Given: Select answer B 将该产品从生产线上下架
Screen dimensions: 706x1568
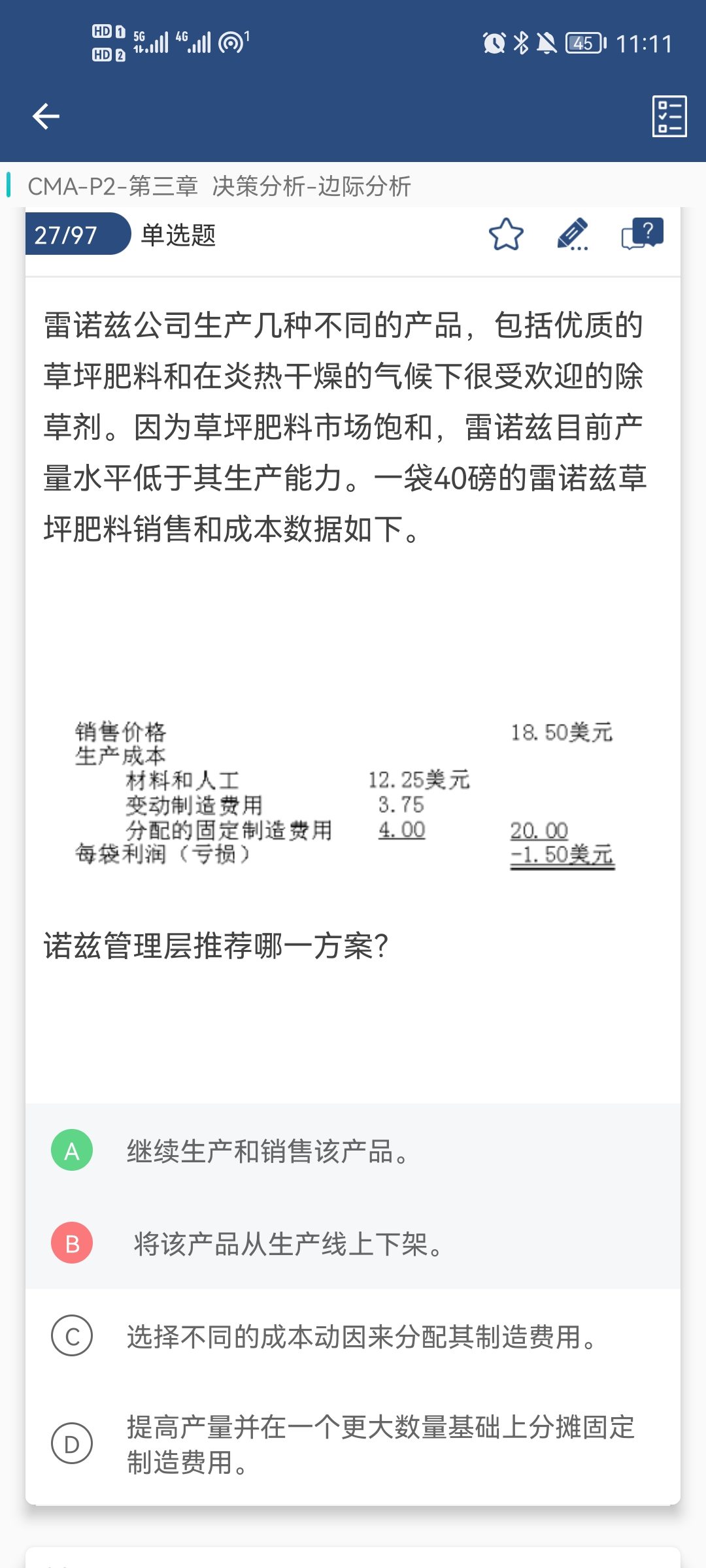Looking at the screenshot, I should pyautogui.click(x=353, y=1243).
